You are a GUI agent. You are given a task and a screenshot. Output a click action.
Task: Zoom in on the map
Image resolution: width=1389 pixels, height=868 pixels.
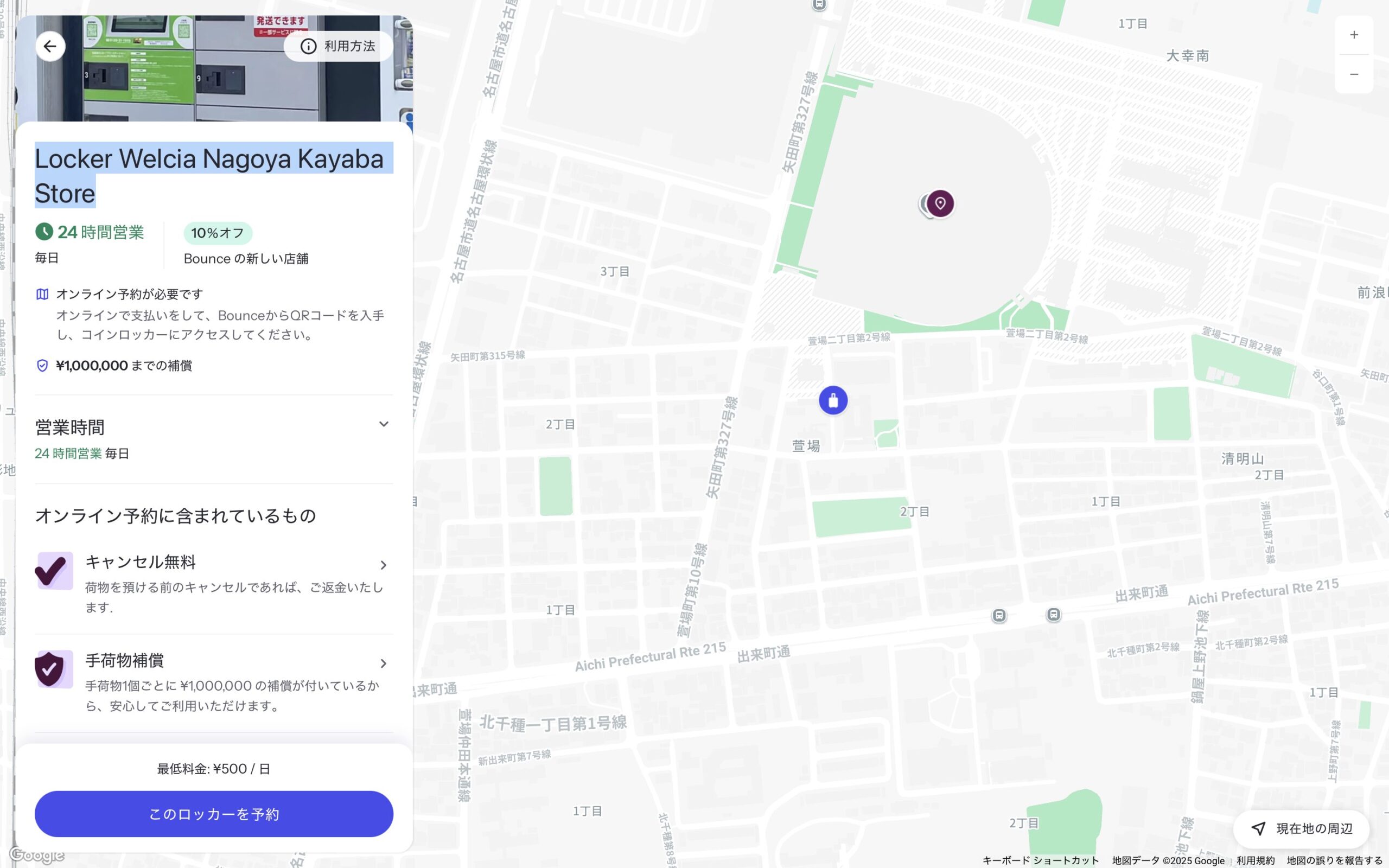click(x=1353, y=35)
